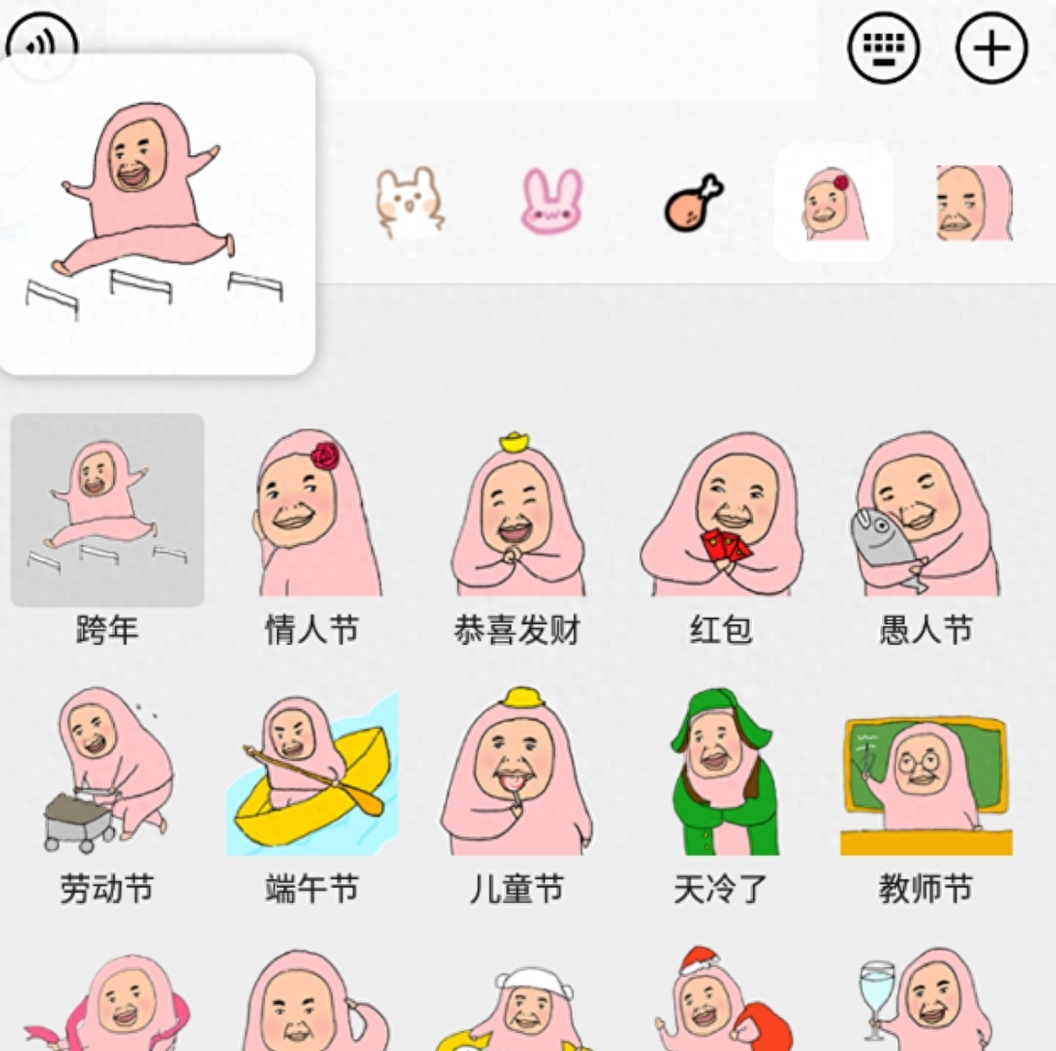Switch to the chicken drumstick sticker pack
The height and width of the screenshot is (1051, 1056).
coord(693,203)
